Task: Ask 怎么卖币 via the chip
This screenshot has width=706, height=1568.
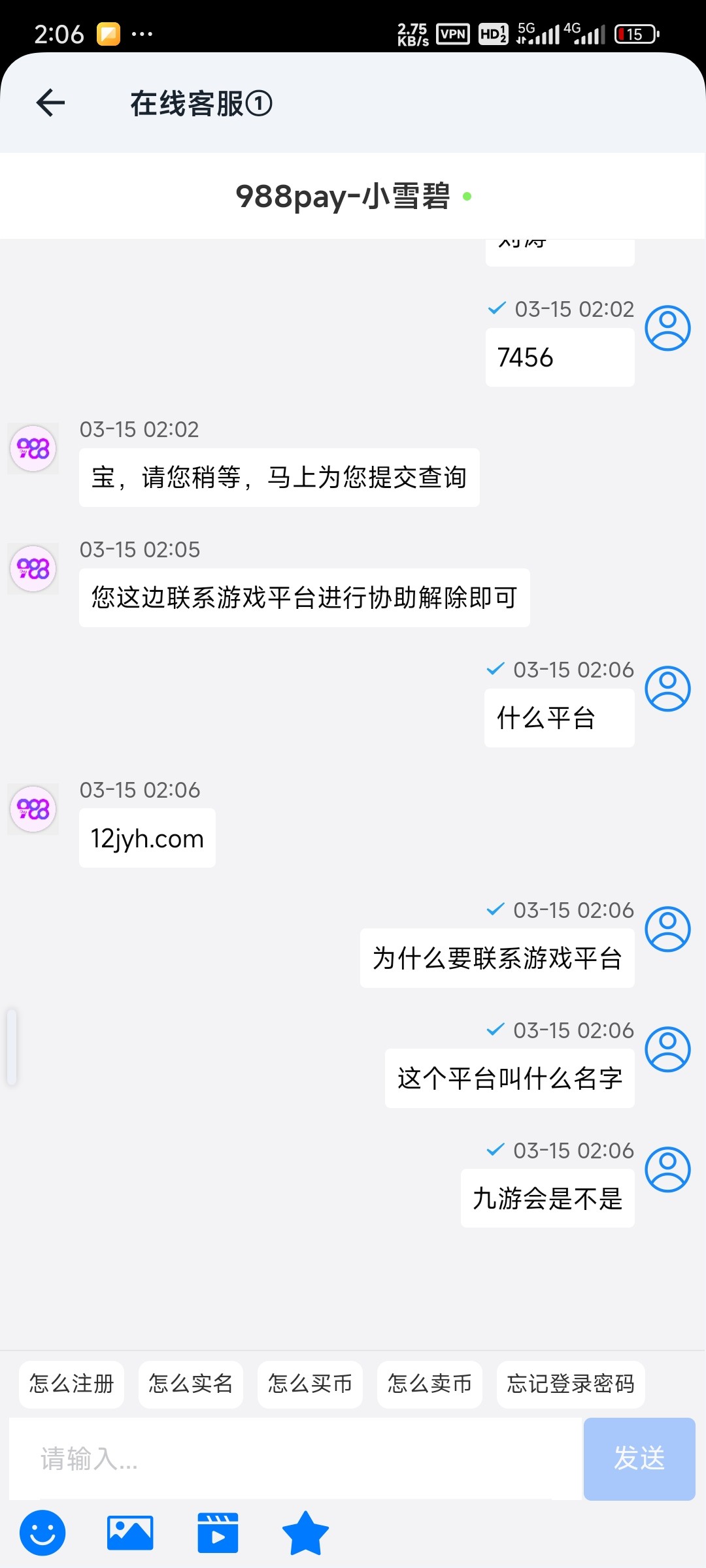Action: coord(429,1384)
